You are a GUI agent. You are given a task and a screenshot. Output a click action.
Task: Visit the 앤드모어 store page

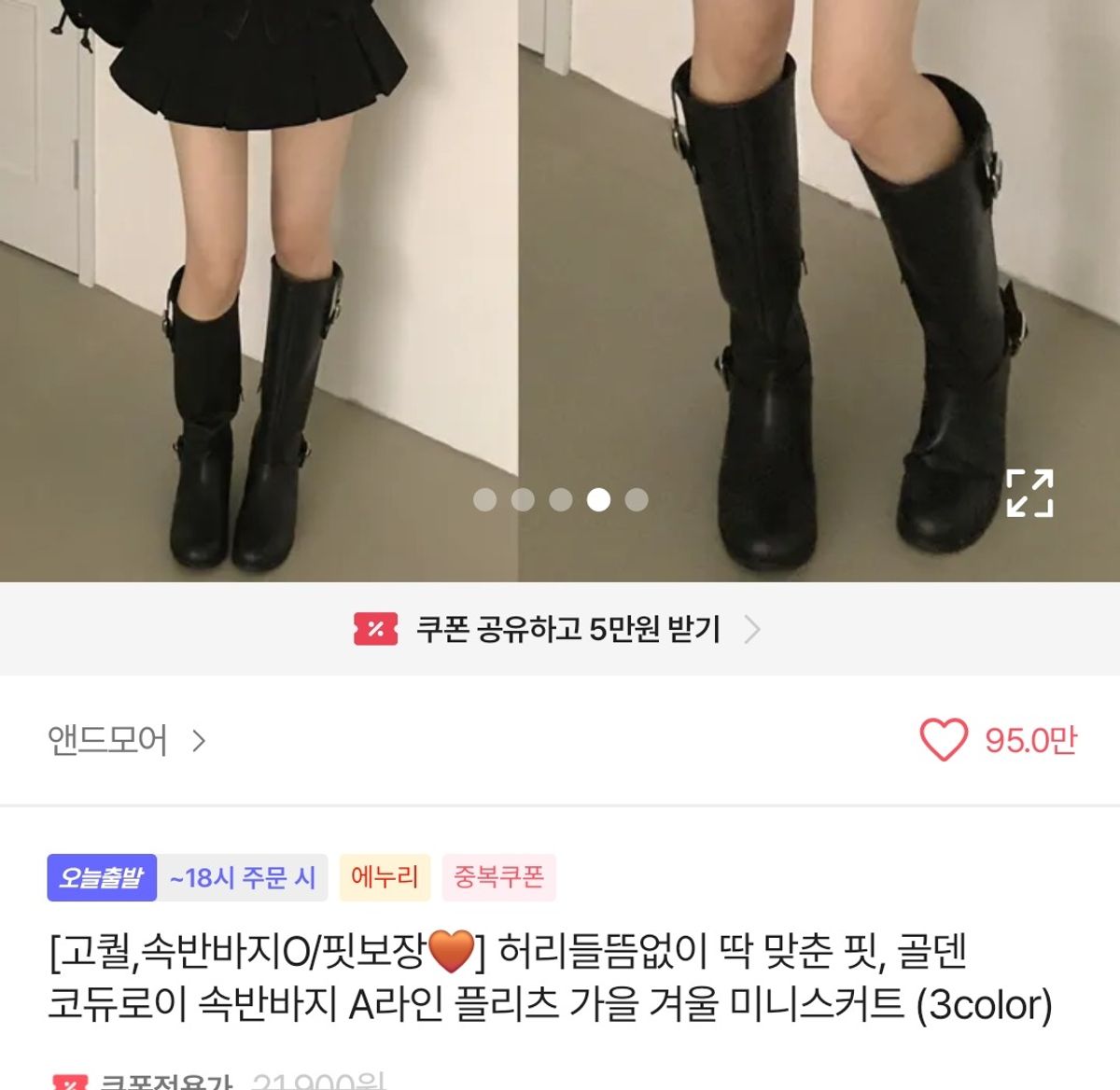126,740
